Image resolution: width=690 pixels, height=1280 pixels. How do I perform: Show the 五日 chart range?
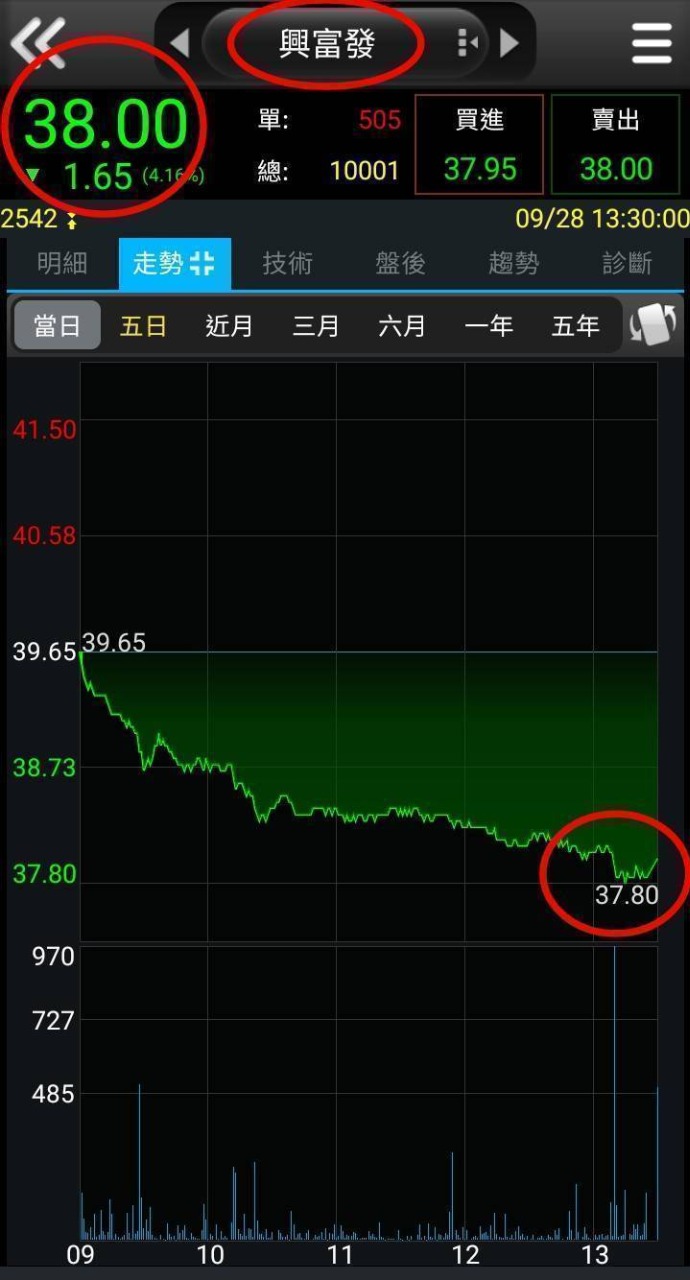point(143,326)
